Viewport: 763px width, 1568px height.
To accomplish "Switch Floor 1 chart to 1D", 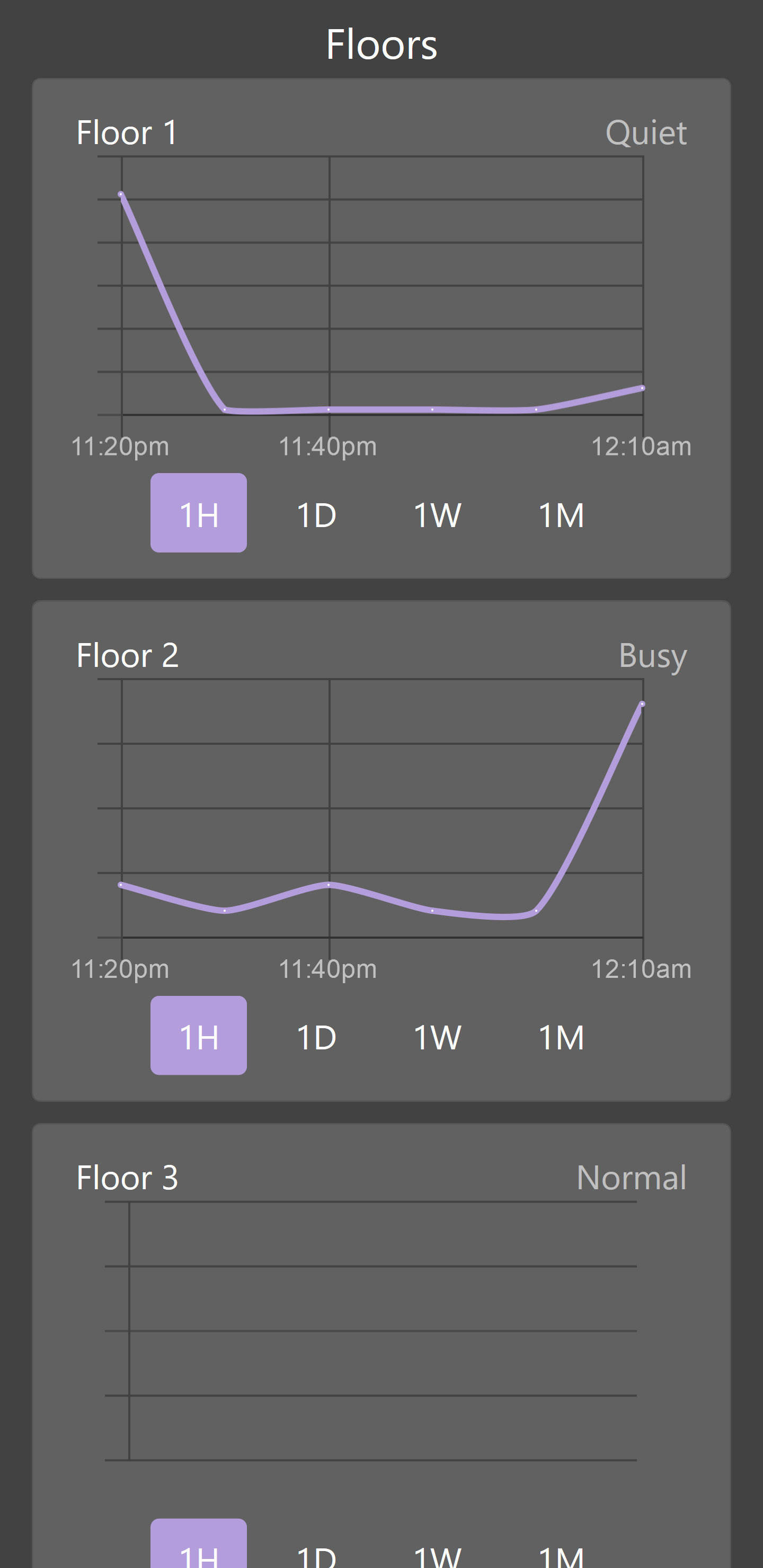I will [x=317, y=514].
